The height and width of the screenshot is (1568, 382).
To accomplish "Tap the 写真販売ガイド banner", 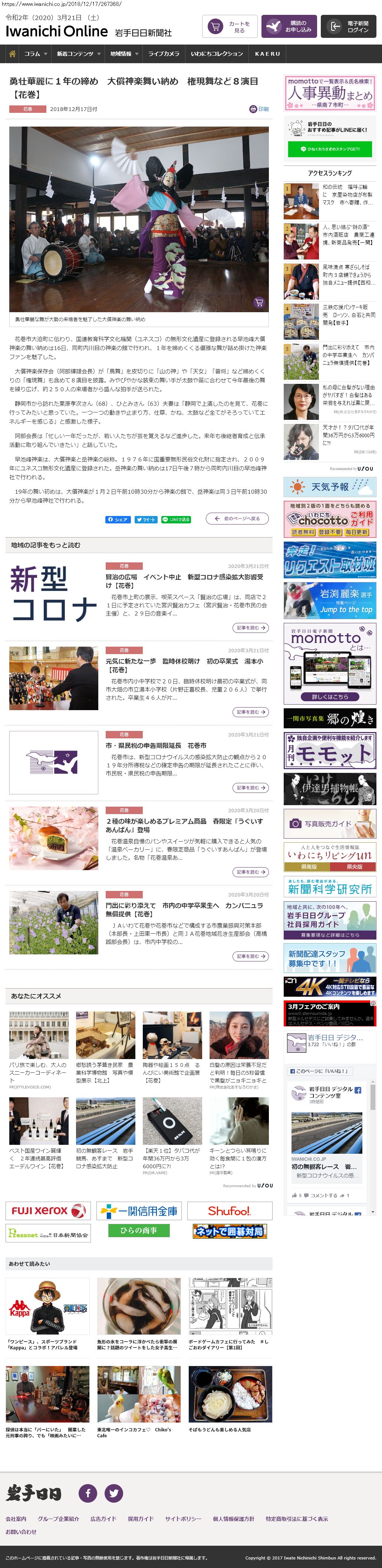I will (x=330, y=824).
